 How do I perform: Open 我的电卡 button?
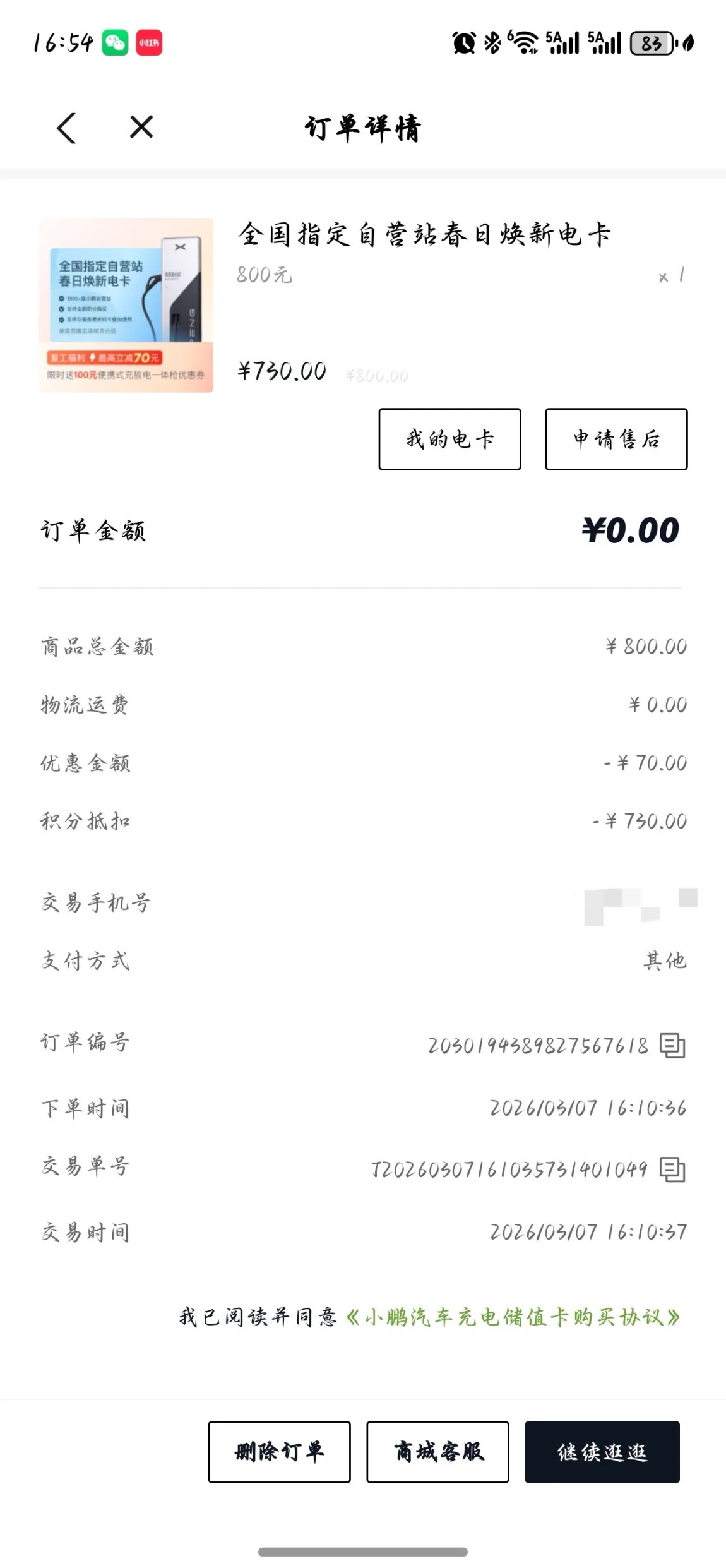tap(449, 439)
